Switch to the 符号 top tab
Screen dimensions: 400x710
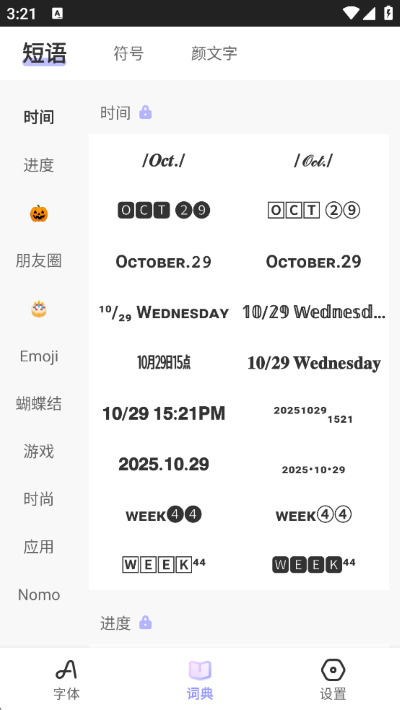[x=128, y=53]
